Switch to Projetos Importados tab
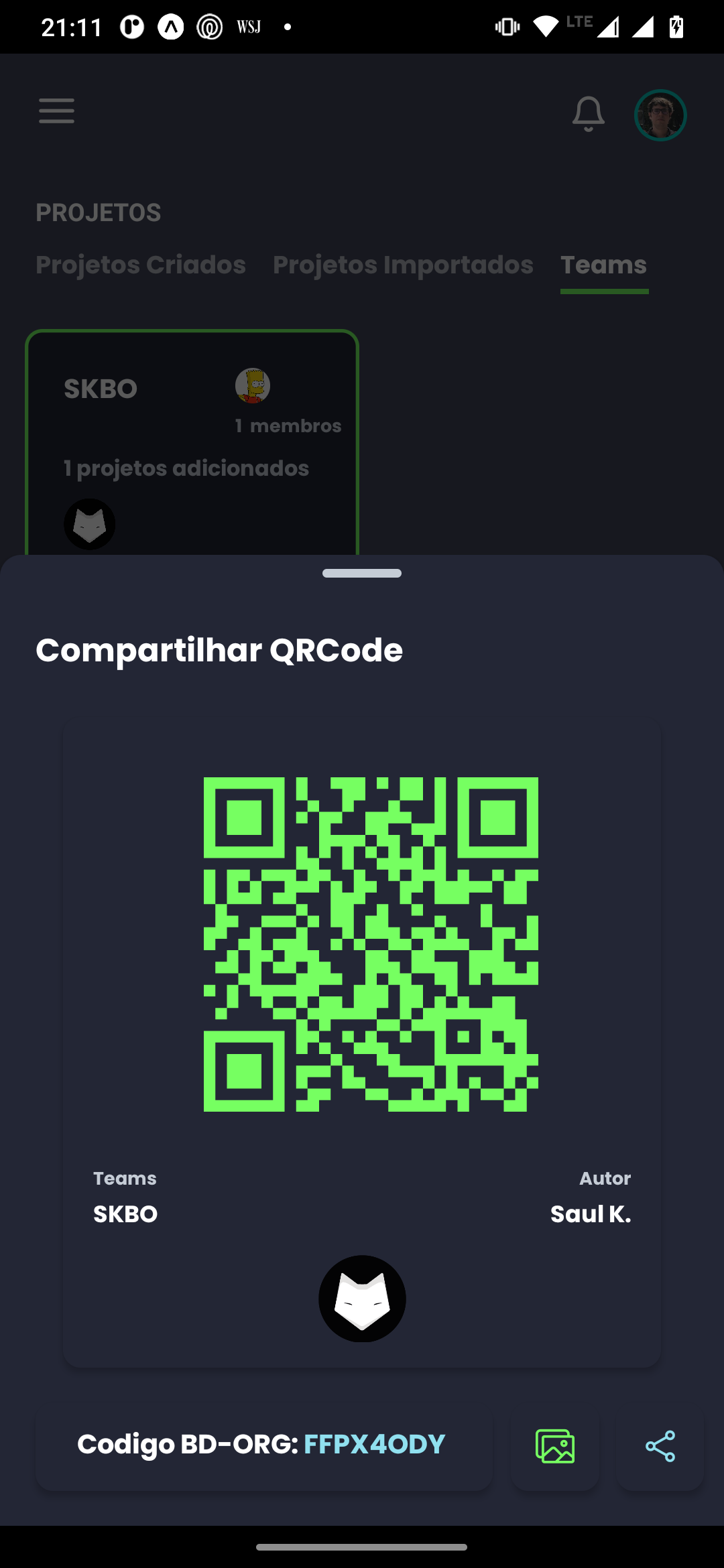Image resolution: width=724 pixels, height=1568 pixels. click(x=403, y=265)
